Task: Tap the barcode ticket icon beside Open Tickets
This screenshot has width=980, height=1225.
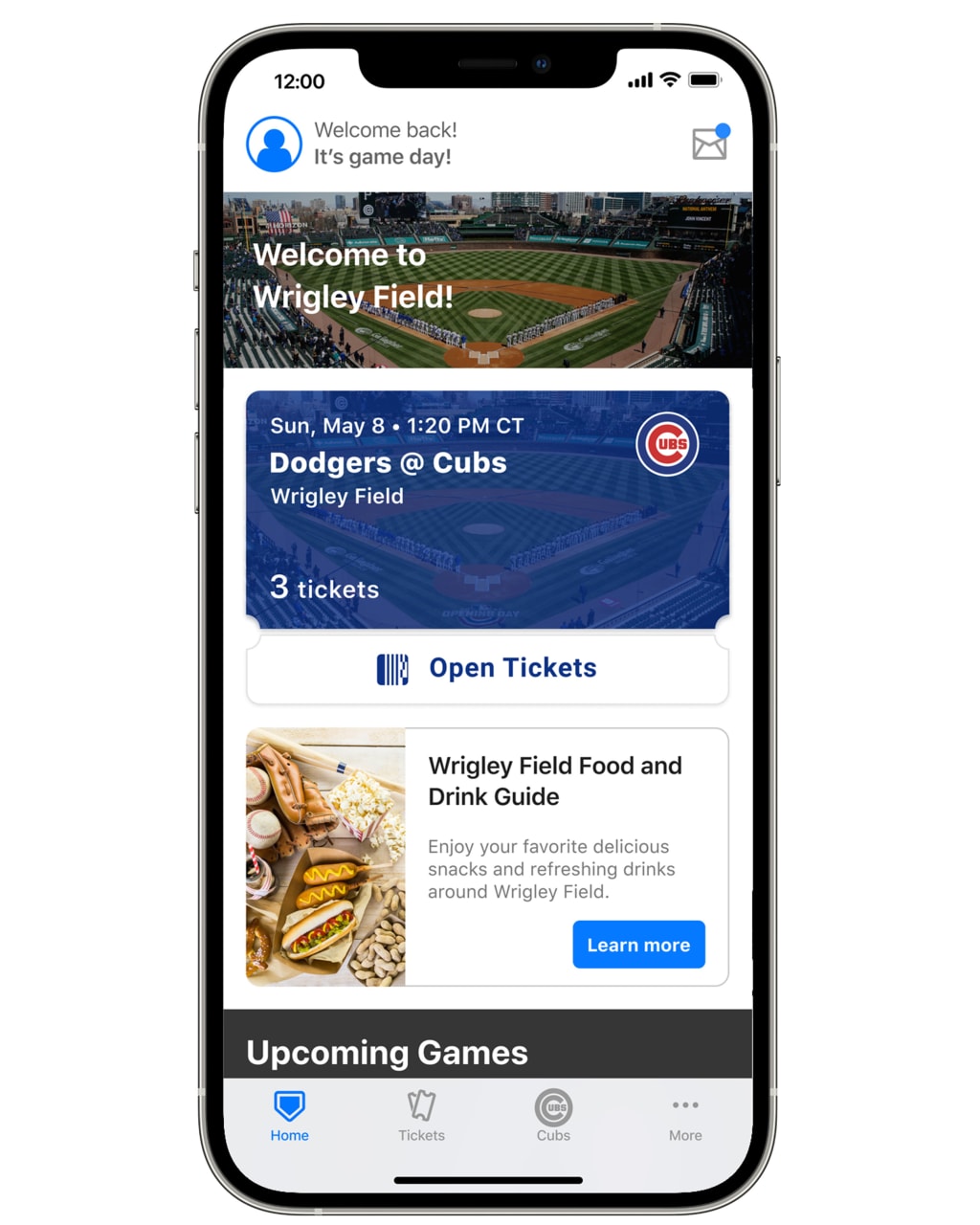Action: pyautogui.click(x=392, y=668)
